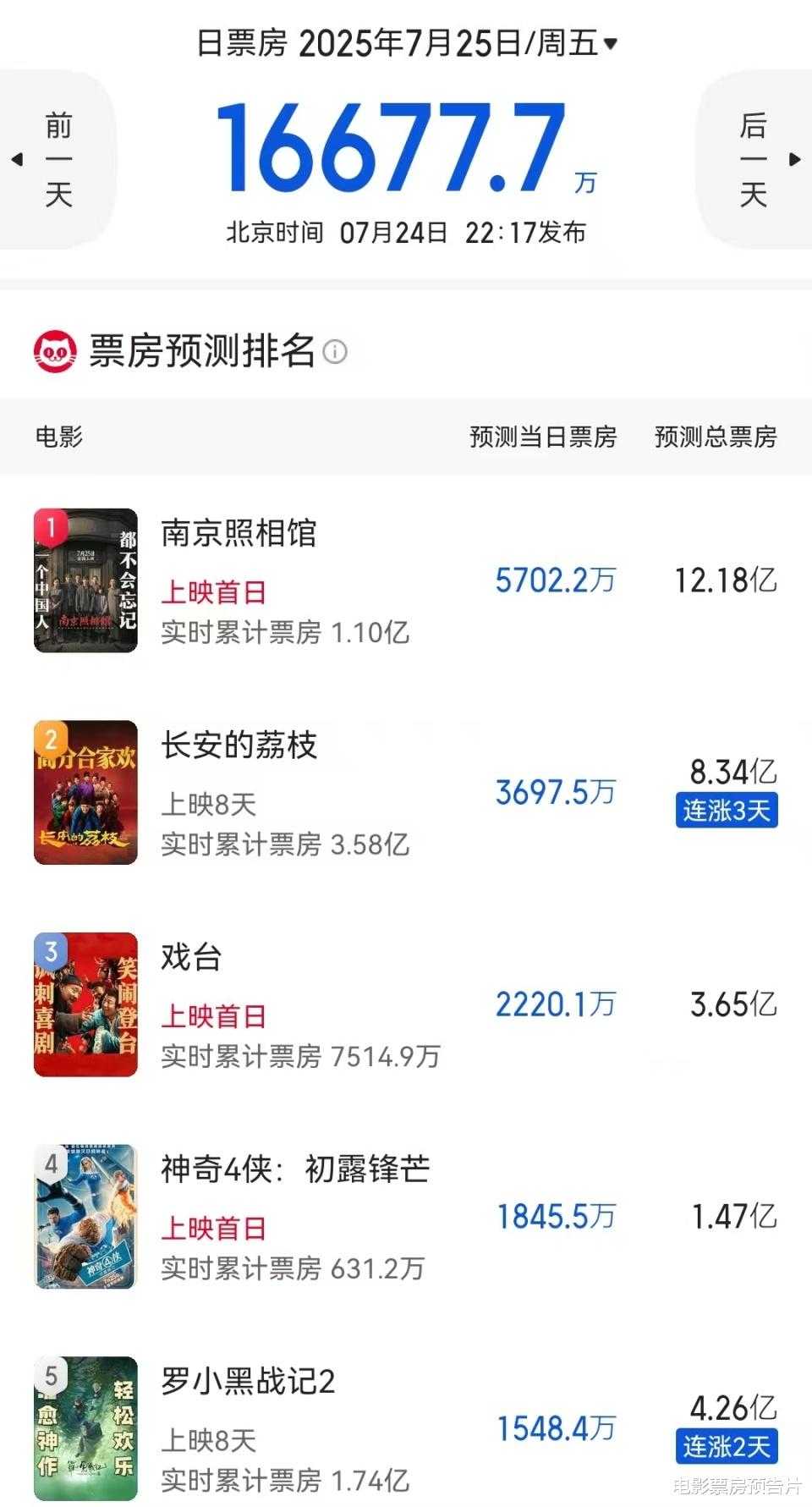
Task: Click the 连涨2天 badge on 罗小黑战记2
Action: pos(726,1447)
